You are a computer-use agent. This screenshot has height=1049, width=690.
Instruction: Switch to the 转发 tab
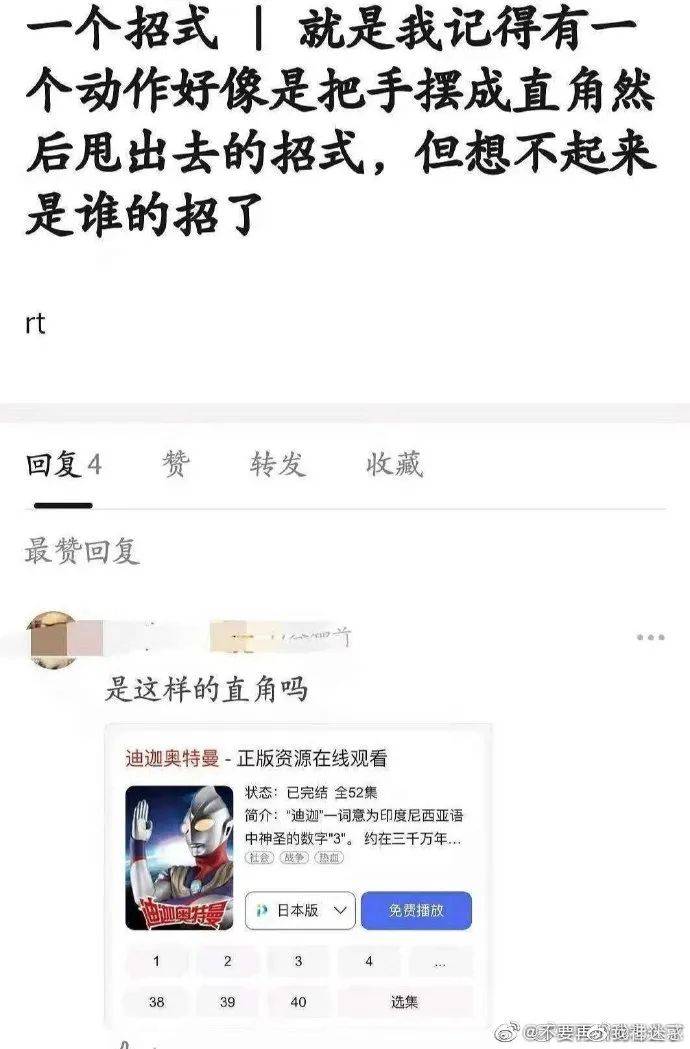[278, 465]
